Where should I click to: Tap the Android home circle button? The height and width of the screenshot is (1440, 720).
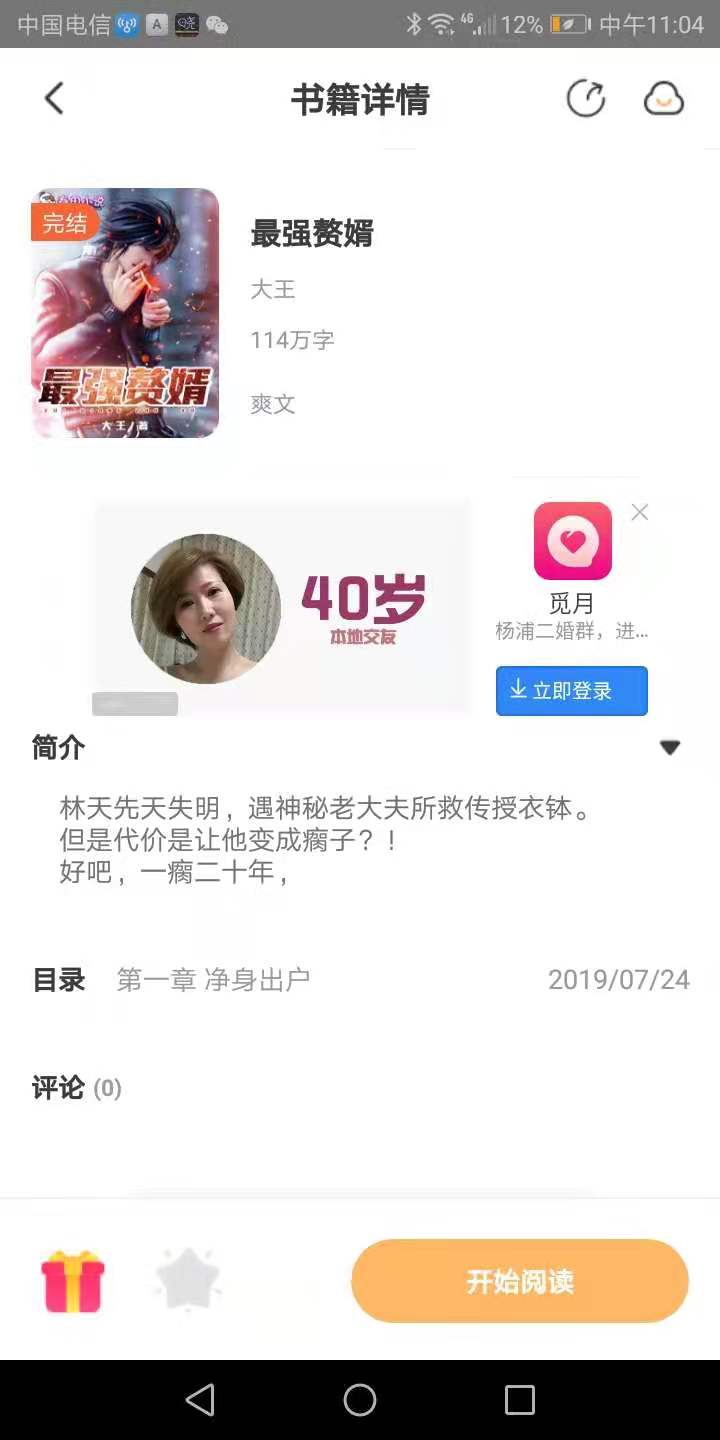(360, 1400)
